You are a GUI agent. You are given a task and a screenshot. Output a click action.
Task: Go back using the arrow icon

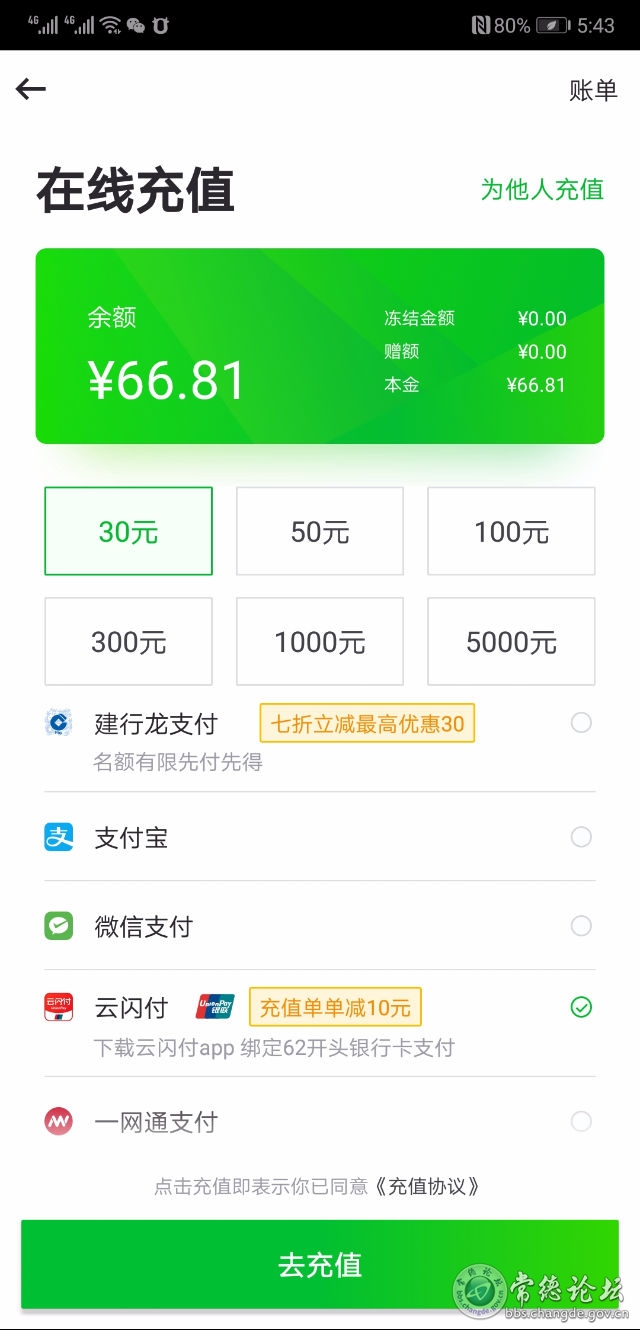pyautogui.click(x=31, y=89)
